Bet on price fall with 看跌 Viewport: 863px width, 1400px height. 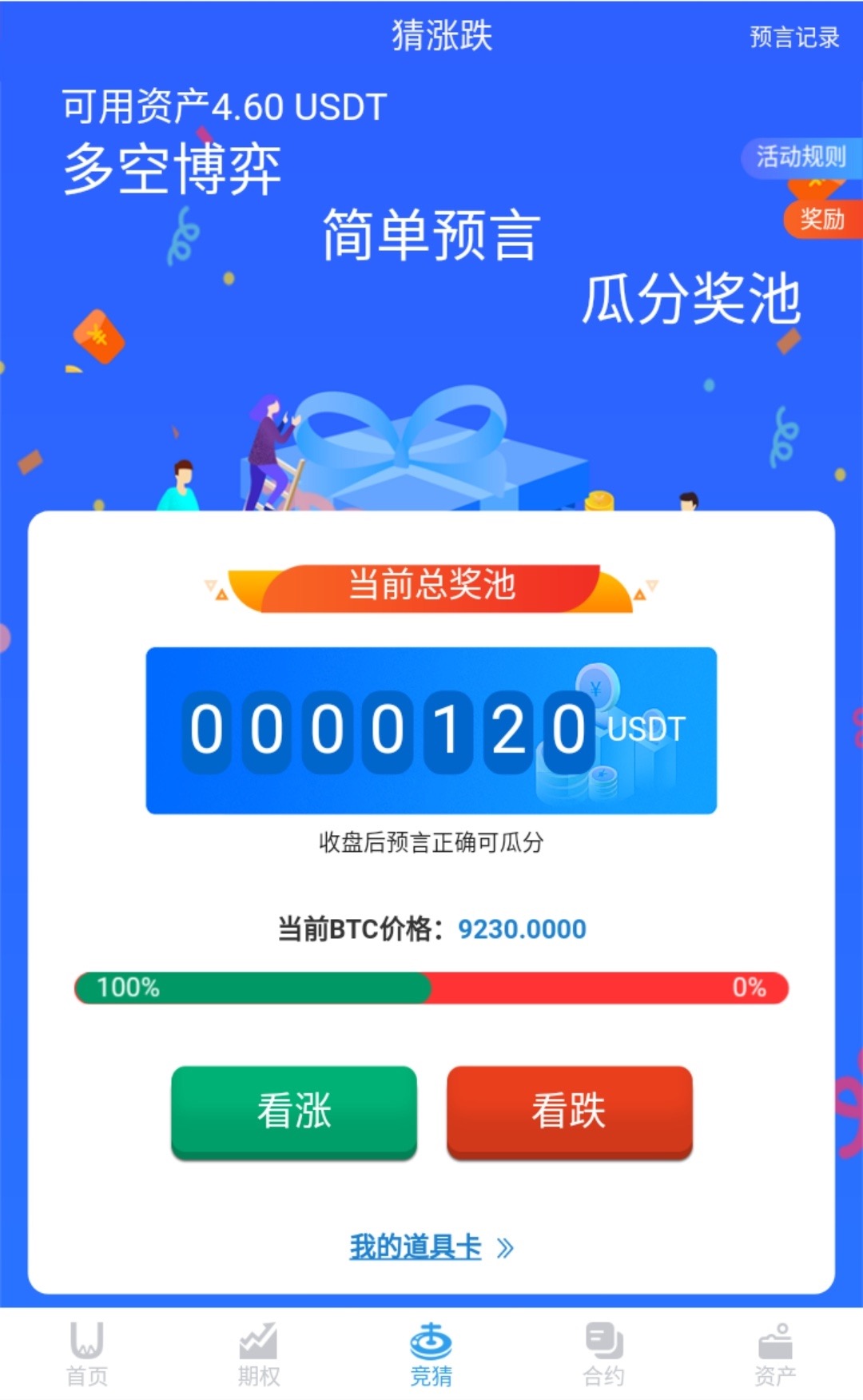pyautogui.click(x=569, y=1111)
